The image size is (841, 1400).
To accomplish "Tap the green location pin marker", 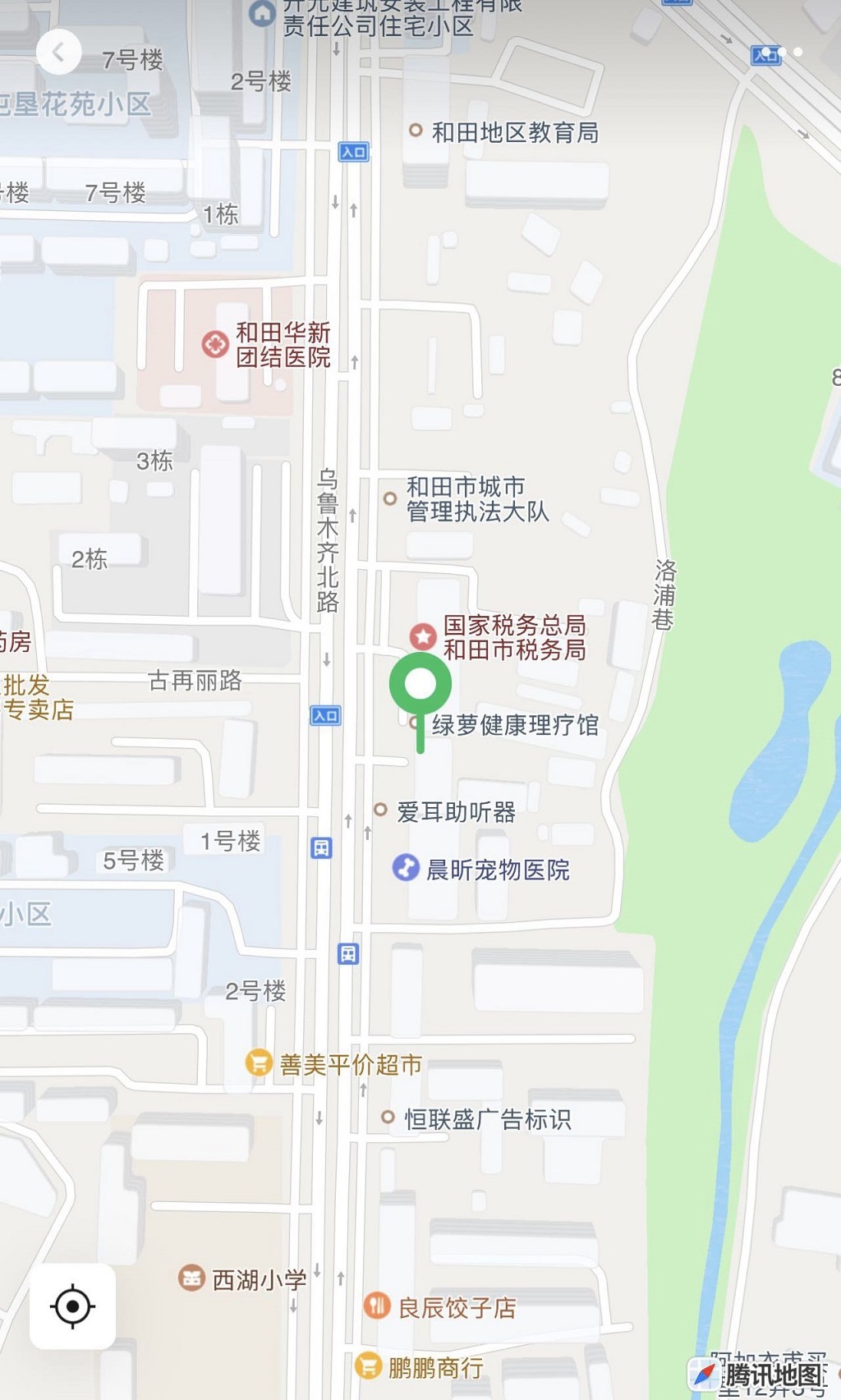I will (420, 685).
